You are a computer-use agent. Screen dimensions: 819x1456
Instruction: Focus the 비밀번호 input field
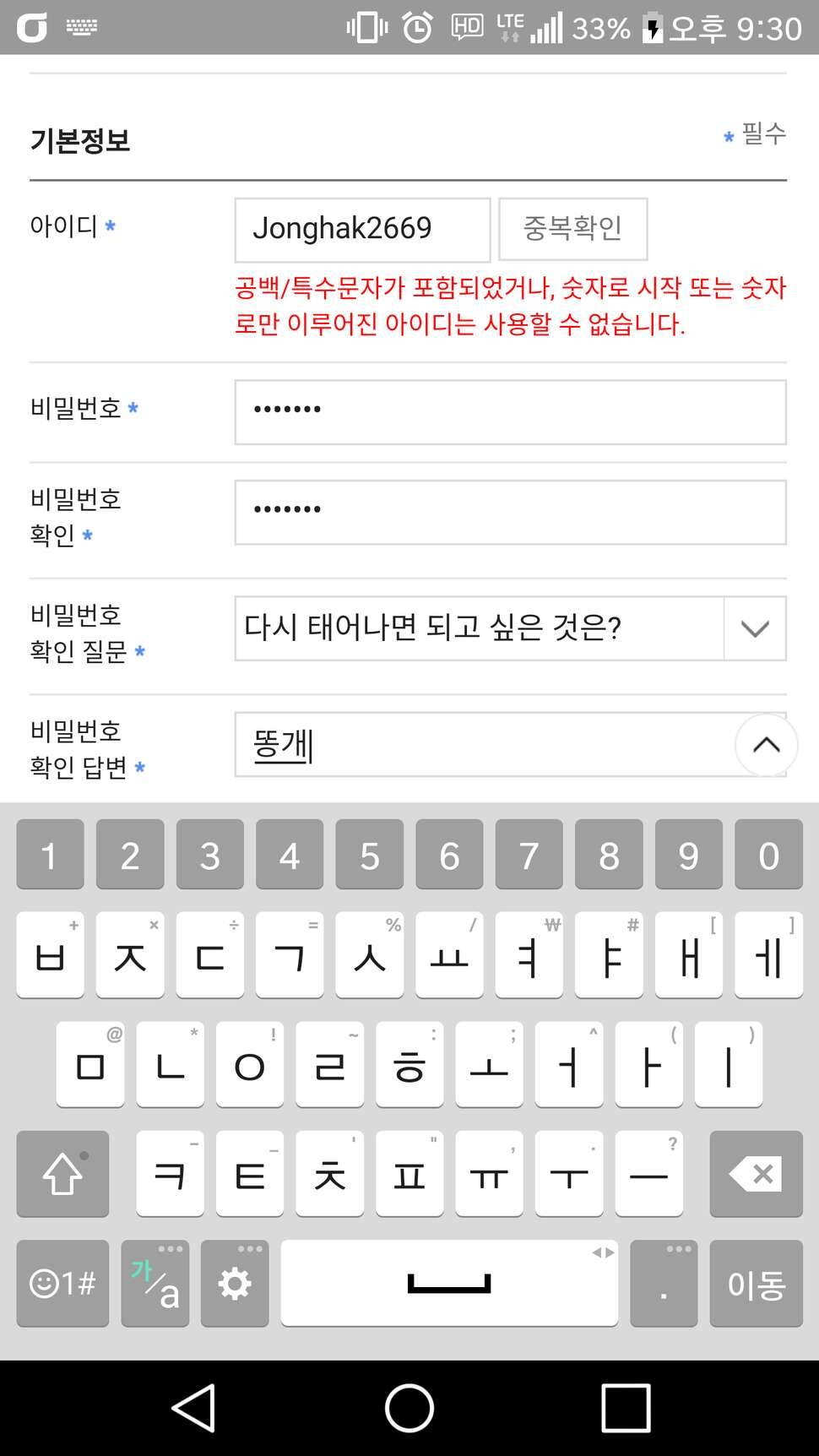point(511,412)
